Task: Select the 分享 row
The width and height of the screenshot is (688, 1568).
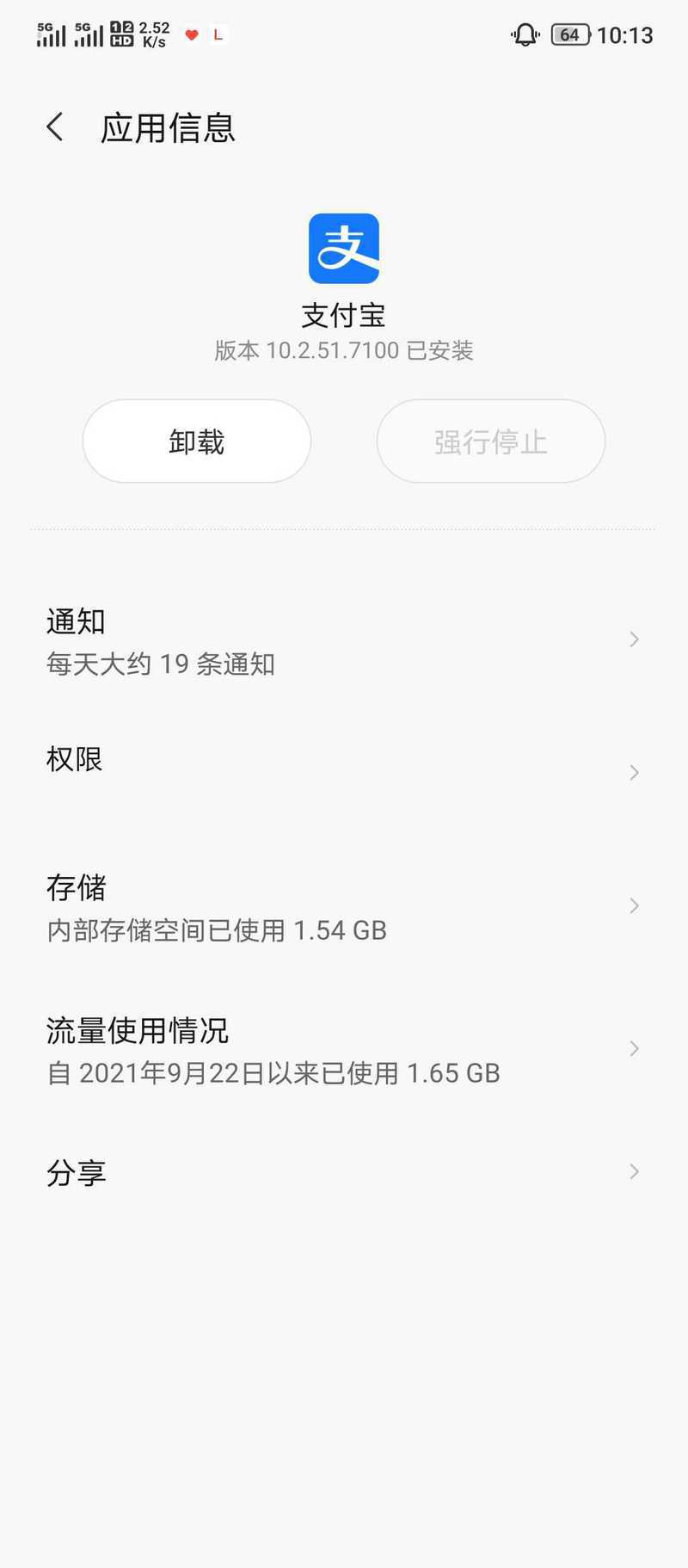Action: pyautogui.click(x=344, y=1172)
